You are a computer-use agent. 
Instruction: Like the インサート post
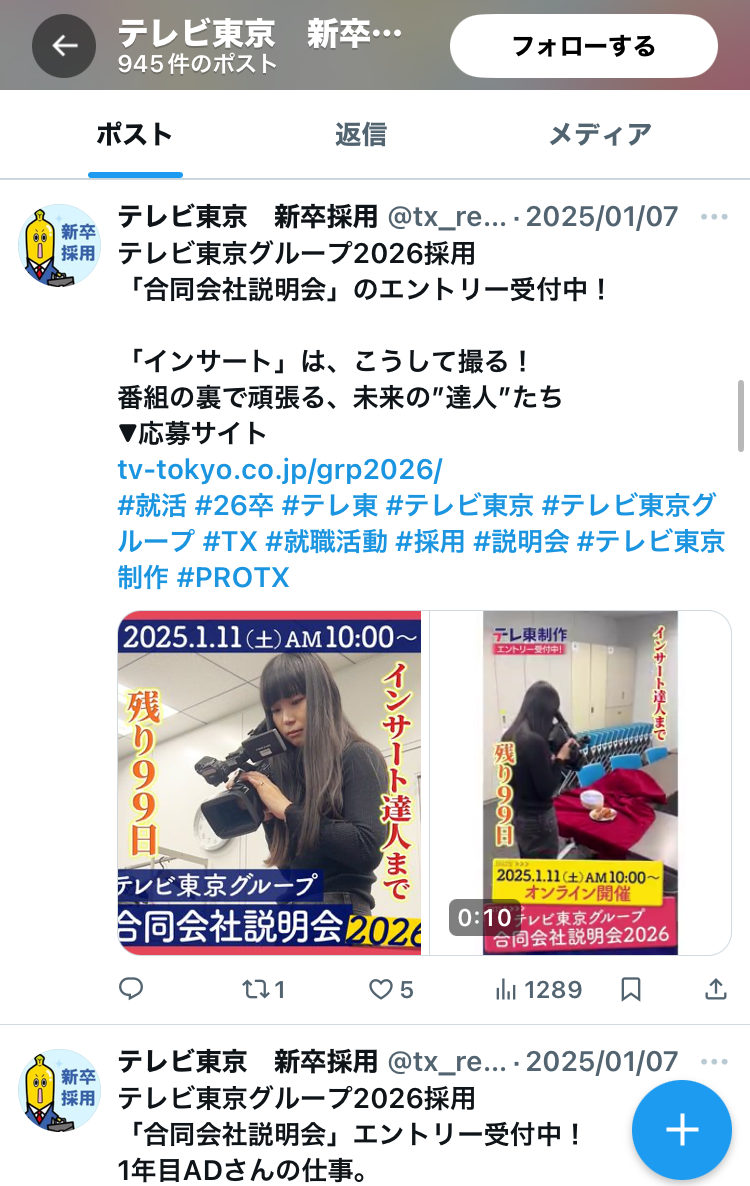pos(390,990)
